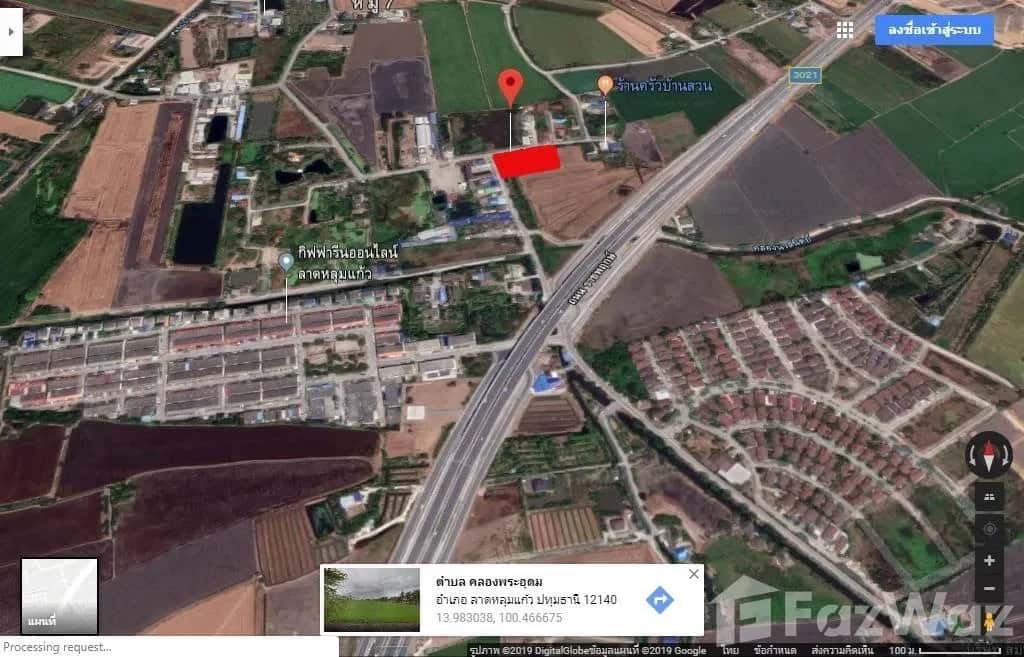
Task: Expand the collapsed side panel arrow
Action: [11, 32]
